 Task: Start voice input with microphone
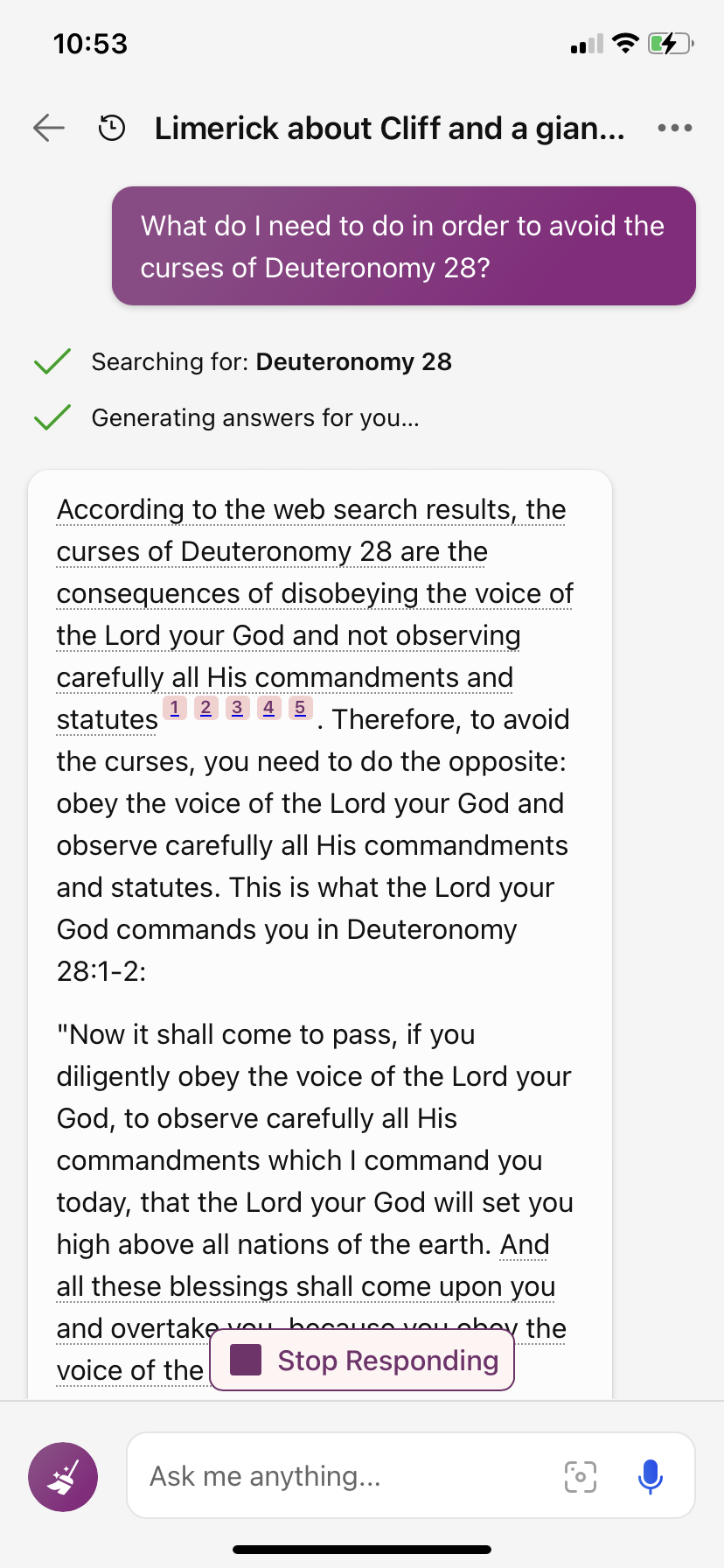point(651,1477)
